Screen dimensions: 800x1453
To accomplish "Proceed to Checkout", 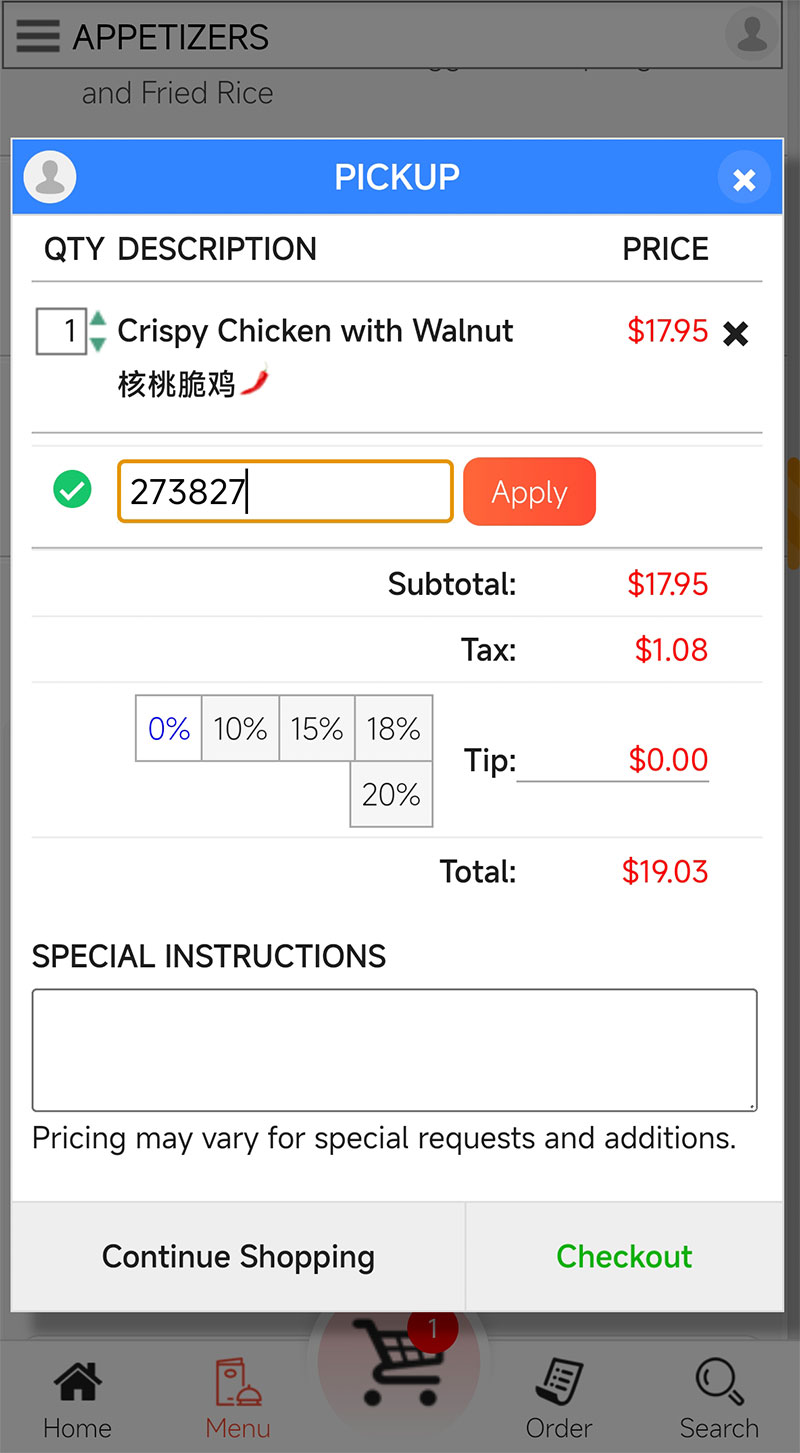I will pos(624,1257).
